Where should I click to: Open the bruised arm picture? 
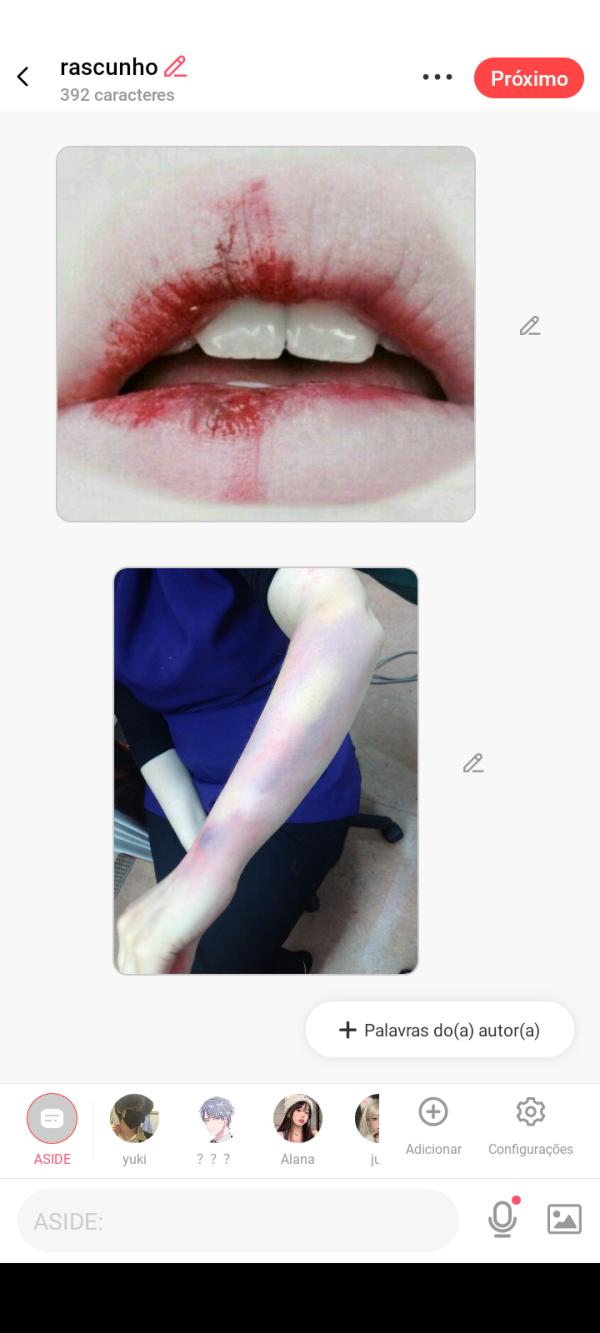click(x=265, y=770)
